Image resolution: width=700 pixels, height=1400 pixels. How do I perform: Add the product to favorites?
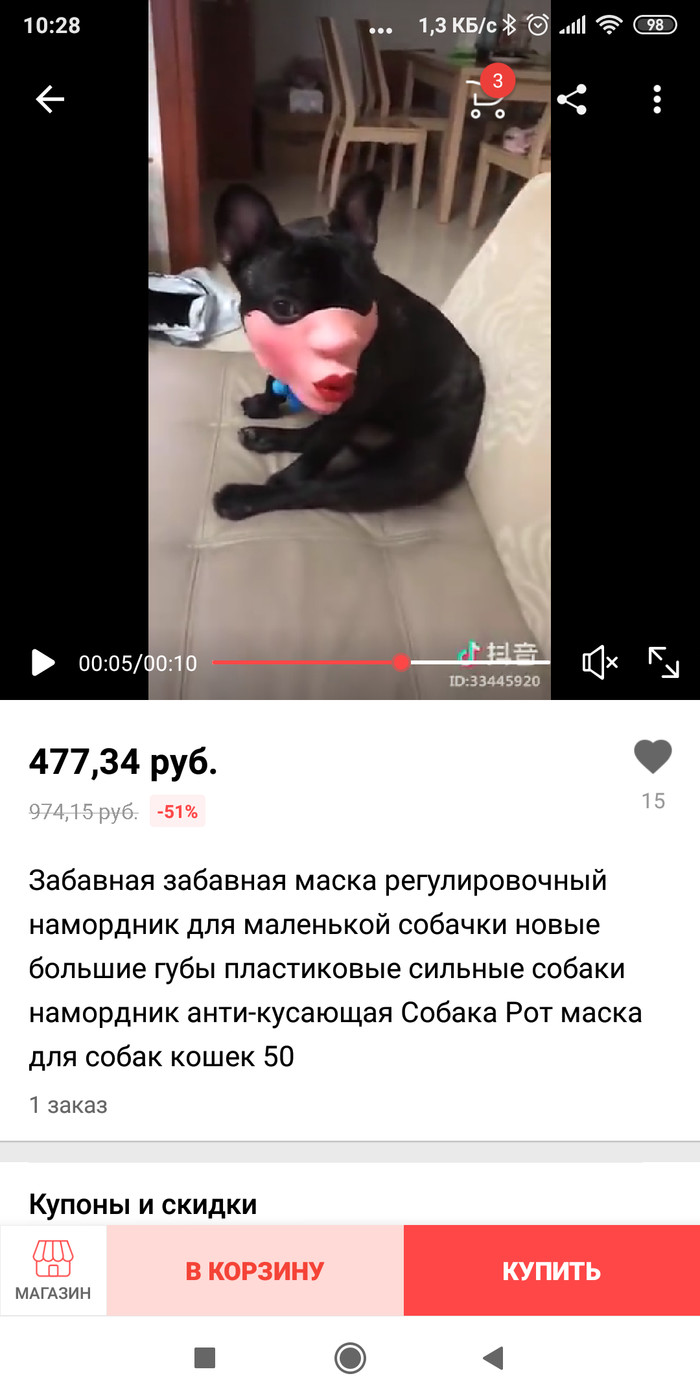click(x=653, y=758)
